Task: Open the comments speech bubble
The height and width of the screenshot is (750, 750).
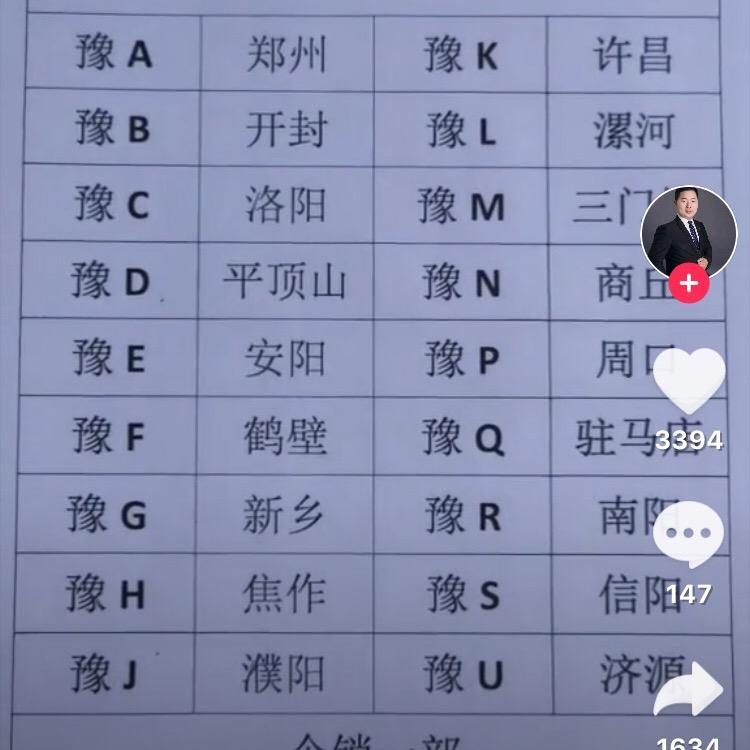Action: 688,535
